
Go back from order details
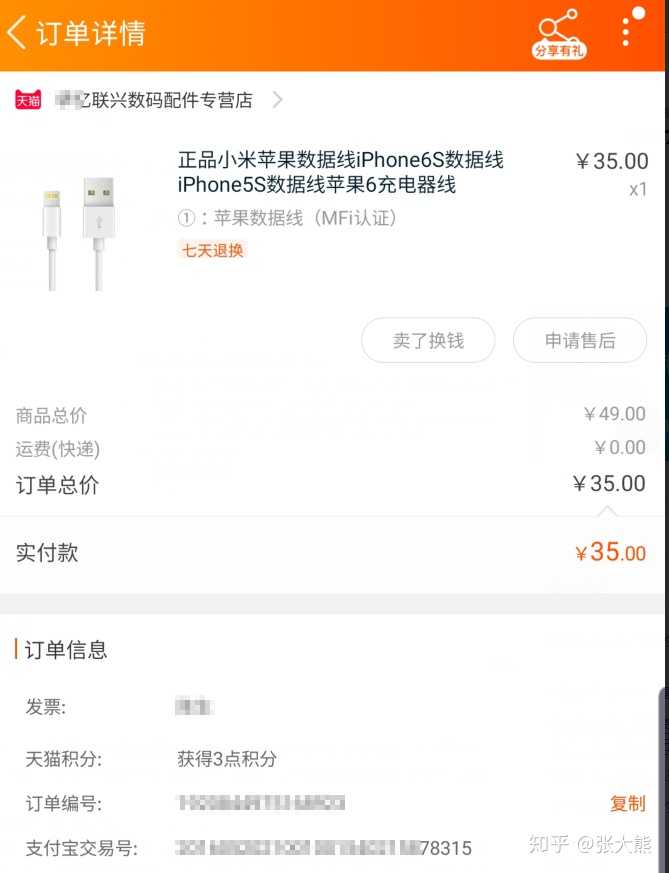tap(18, 33)
